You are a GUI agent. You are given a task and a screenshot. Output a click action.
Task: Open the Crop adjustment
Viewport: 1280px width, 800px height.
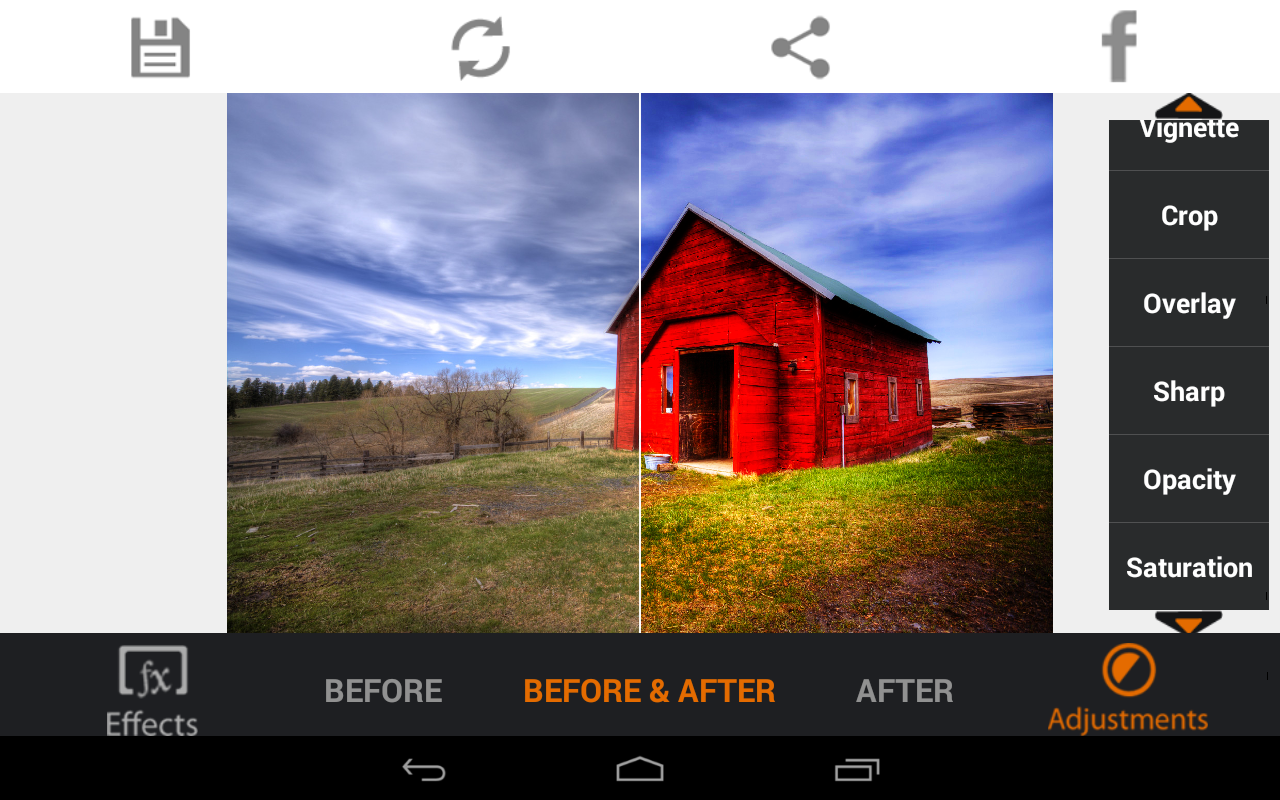point(1188,216)
